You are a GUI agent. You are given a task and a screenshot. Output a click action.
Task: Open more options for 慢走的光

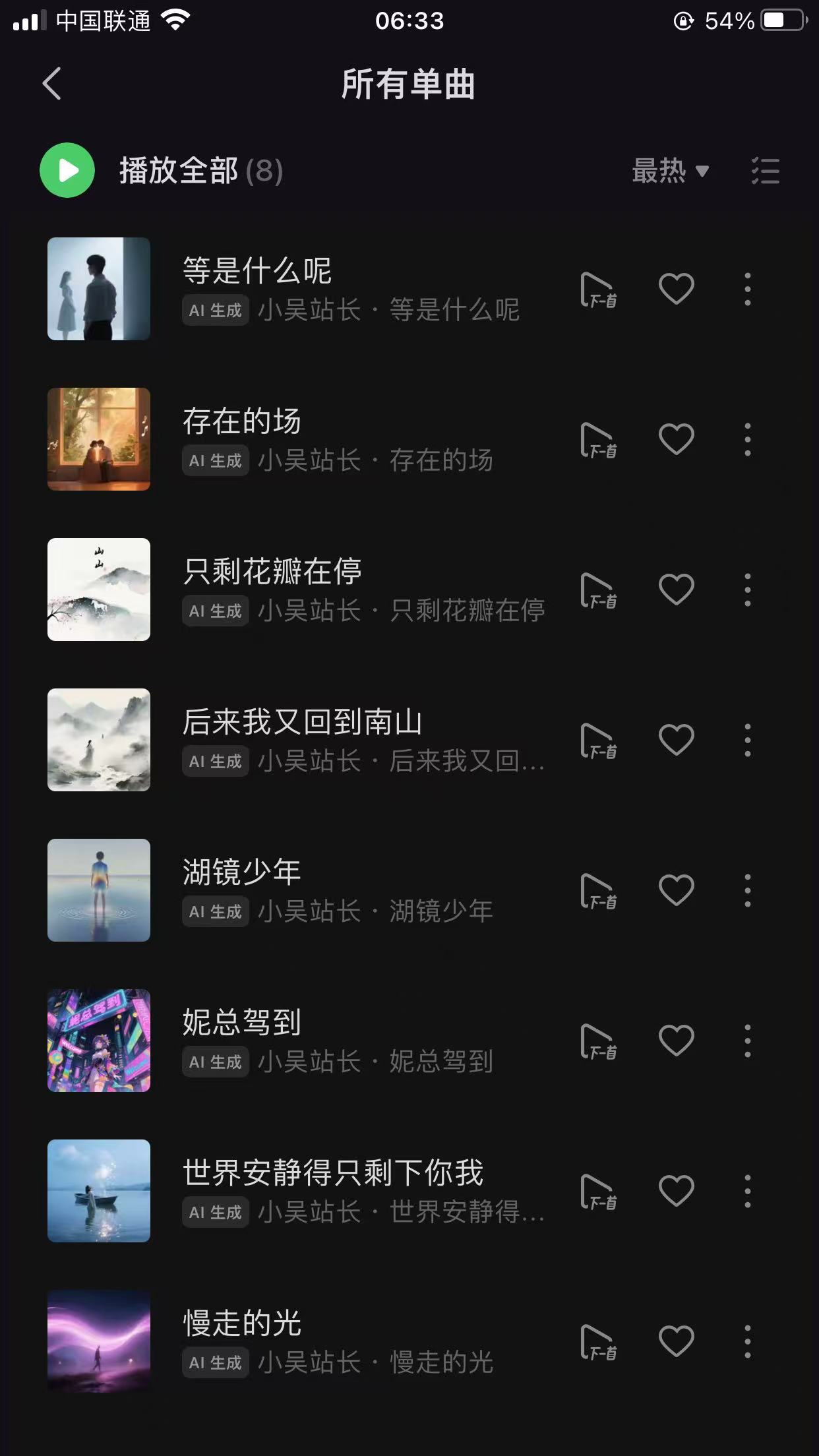747,1341
